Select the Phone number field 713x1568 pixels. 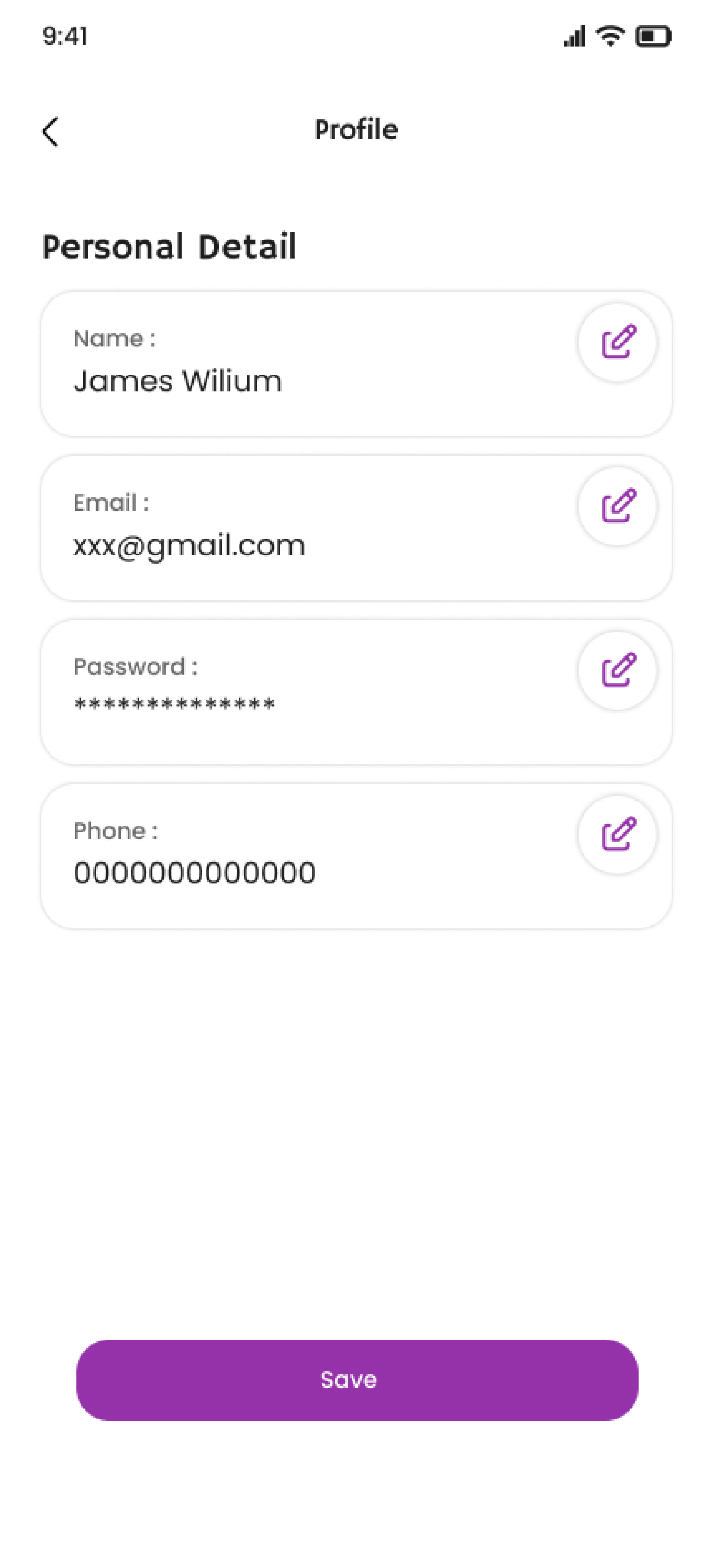coord(195,873)
